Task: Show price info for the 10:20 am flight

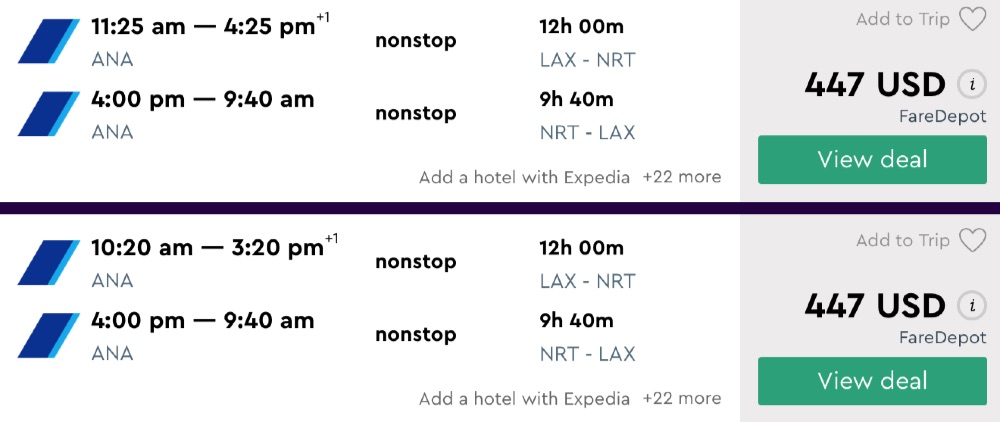Action: (x=969, y=305)
